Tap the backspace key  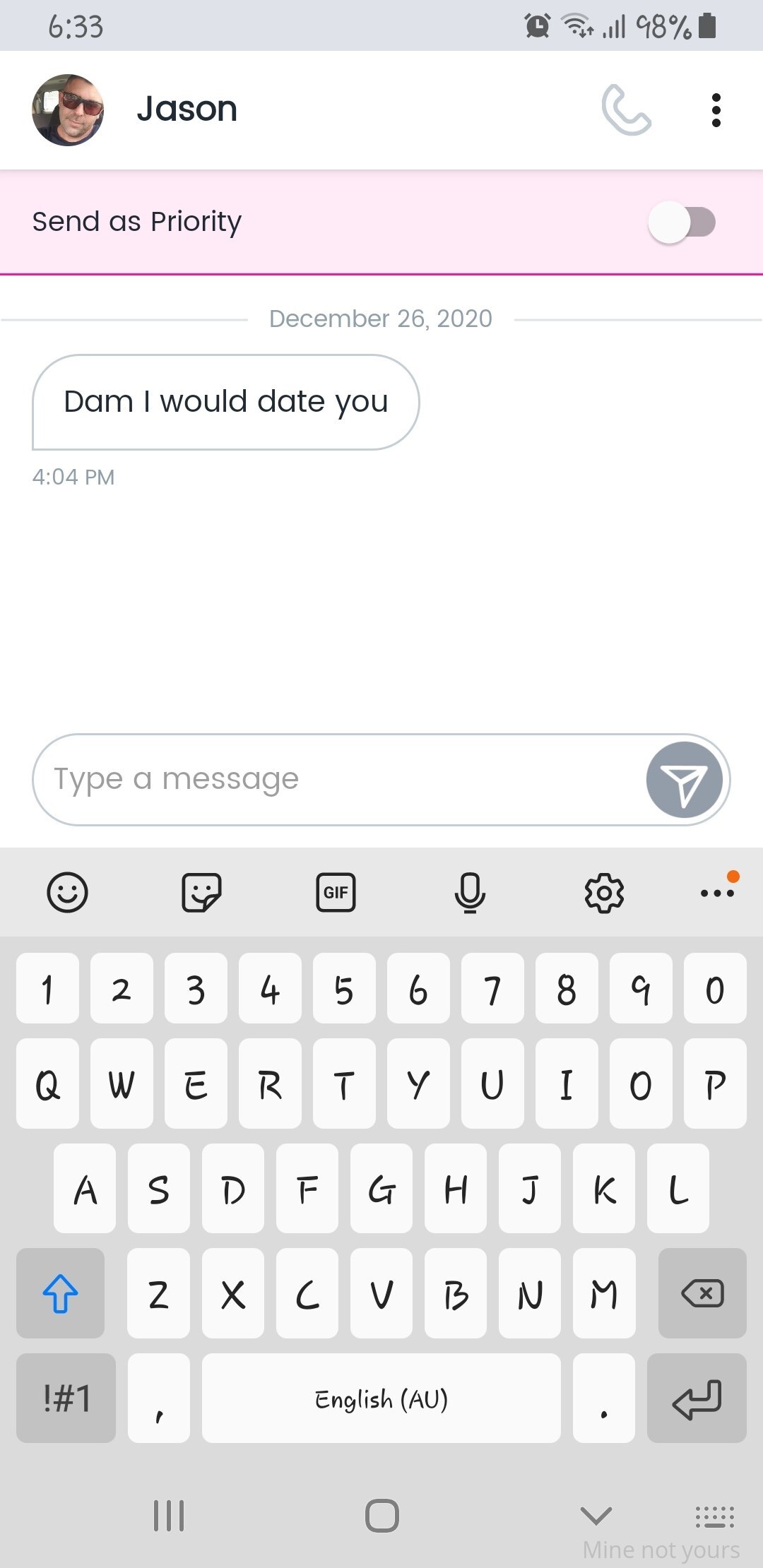click(702, 1293)
